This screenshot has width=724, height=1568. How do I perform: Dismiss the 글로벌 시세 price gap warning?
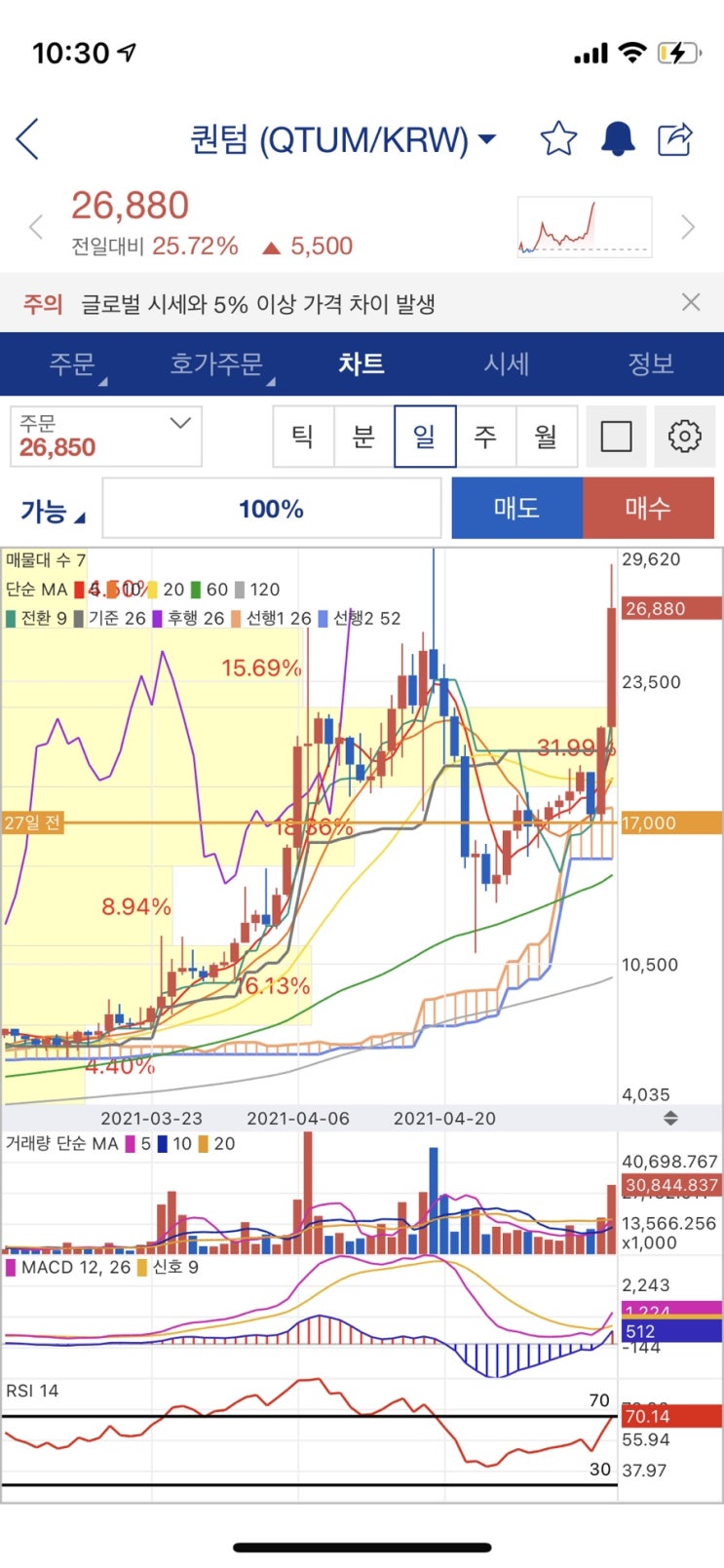(691, 302)
